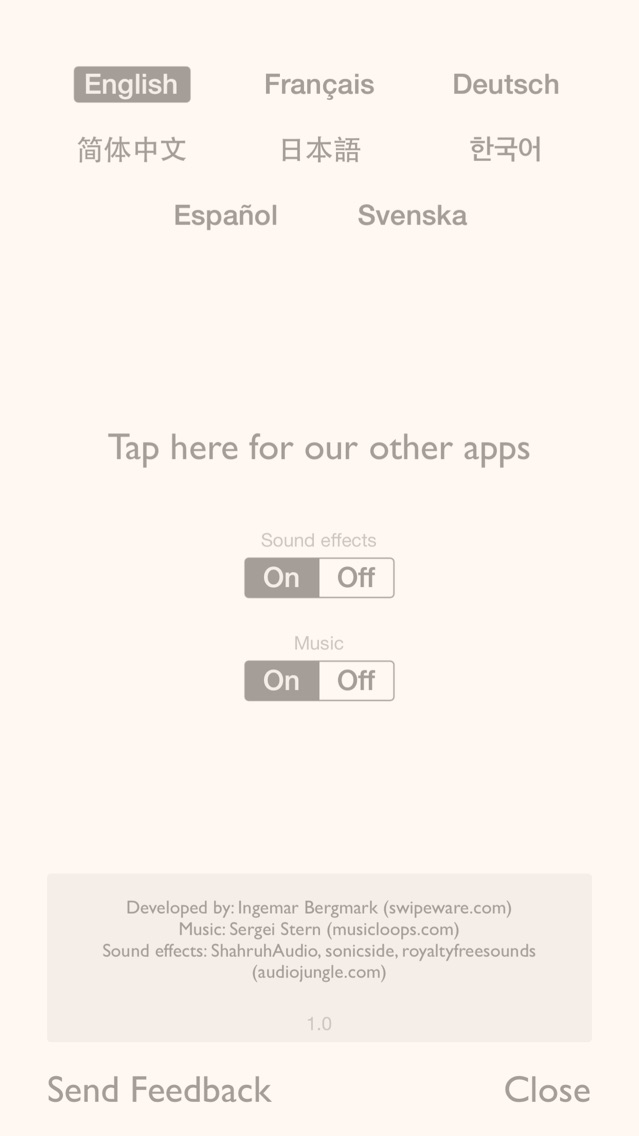Screen dimensions: 639x1136
Task: Tap here for our other apps
Action: pos(319,448)
